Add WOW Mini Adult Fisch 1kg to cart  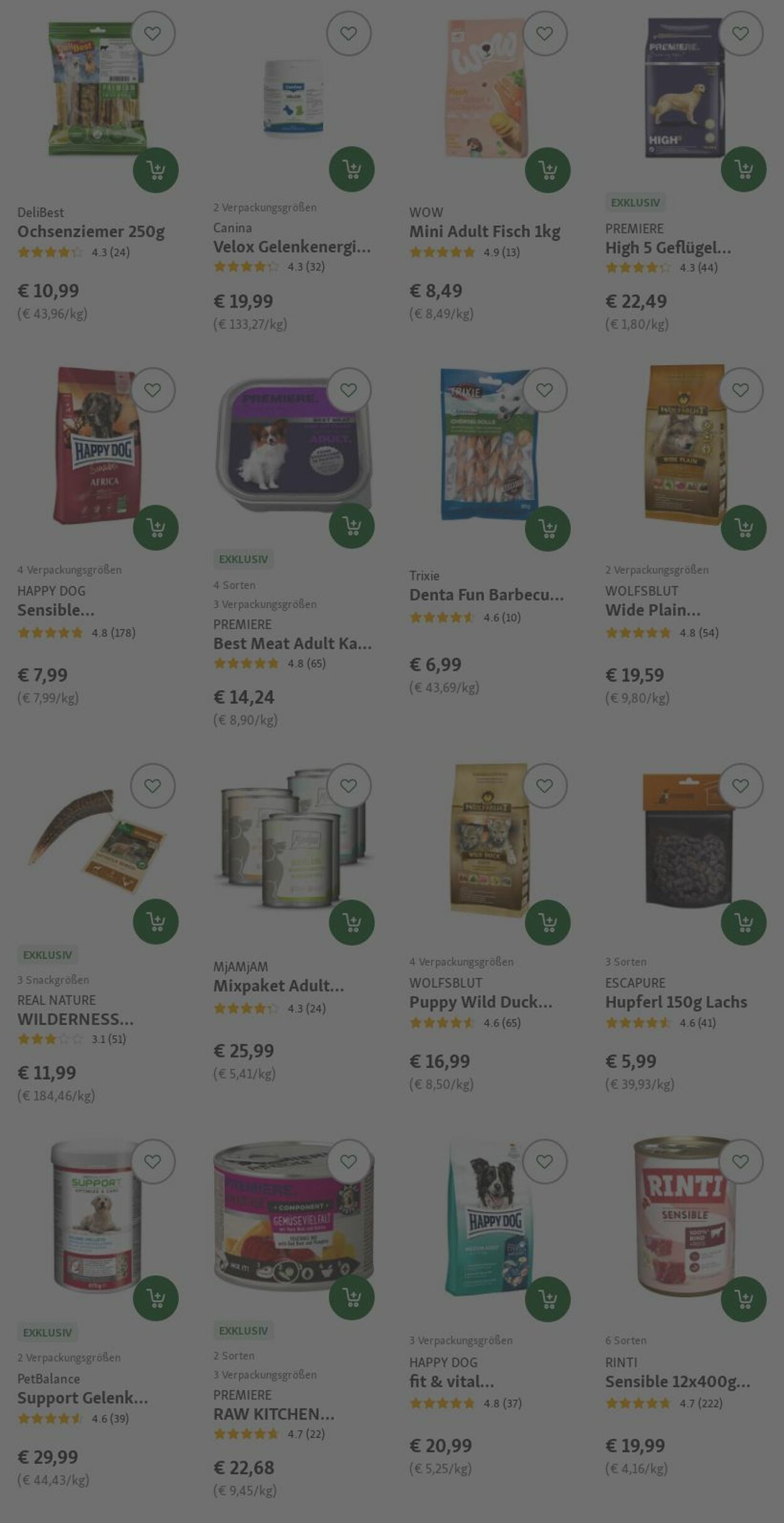click(548, 170)
